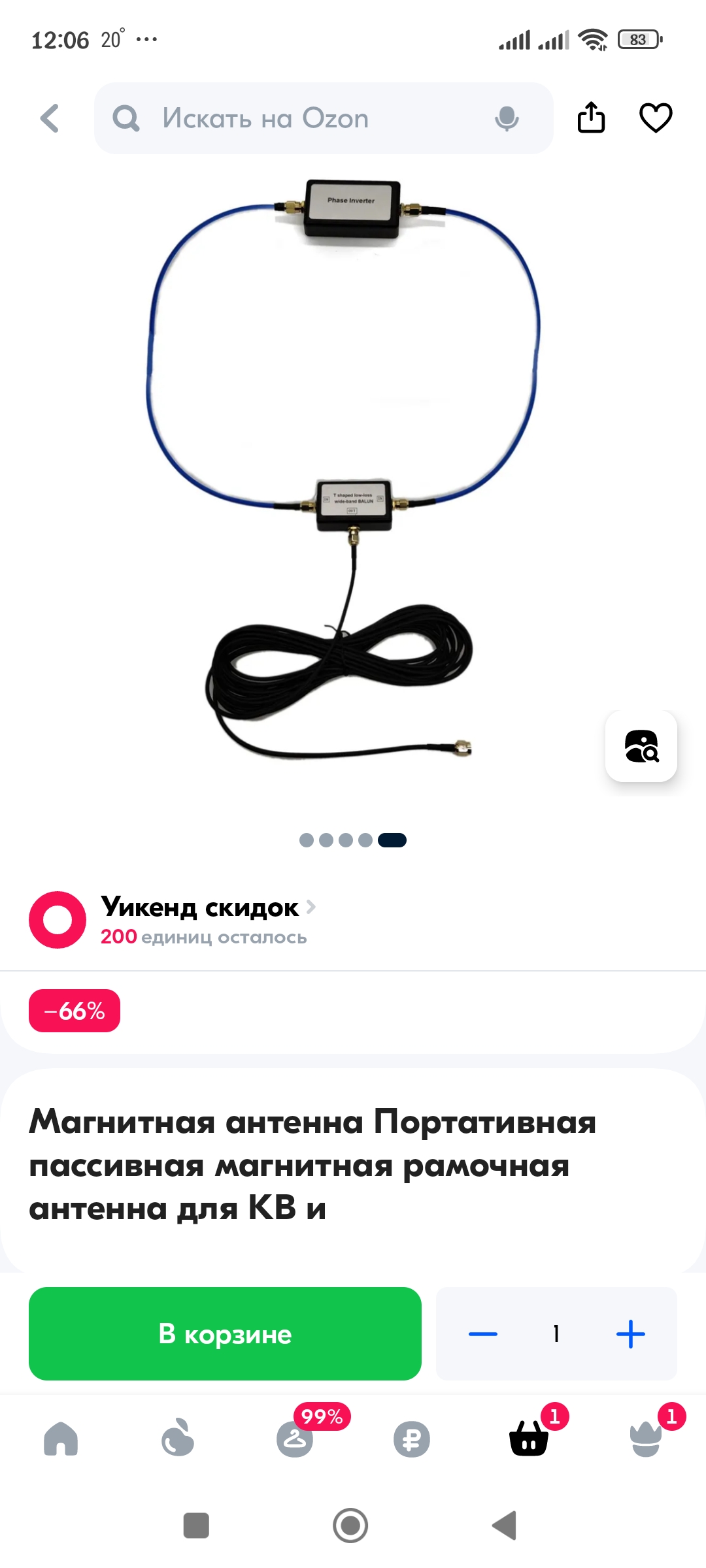Share this product

pos(591,118)
